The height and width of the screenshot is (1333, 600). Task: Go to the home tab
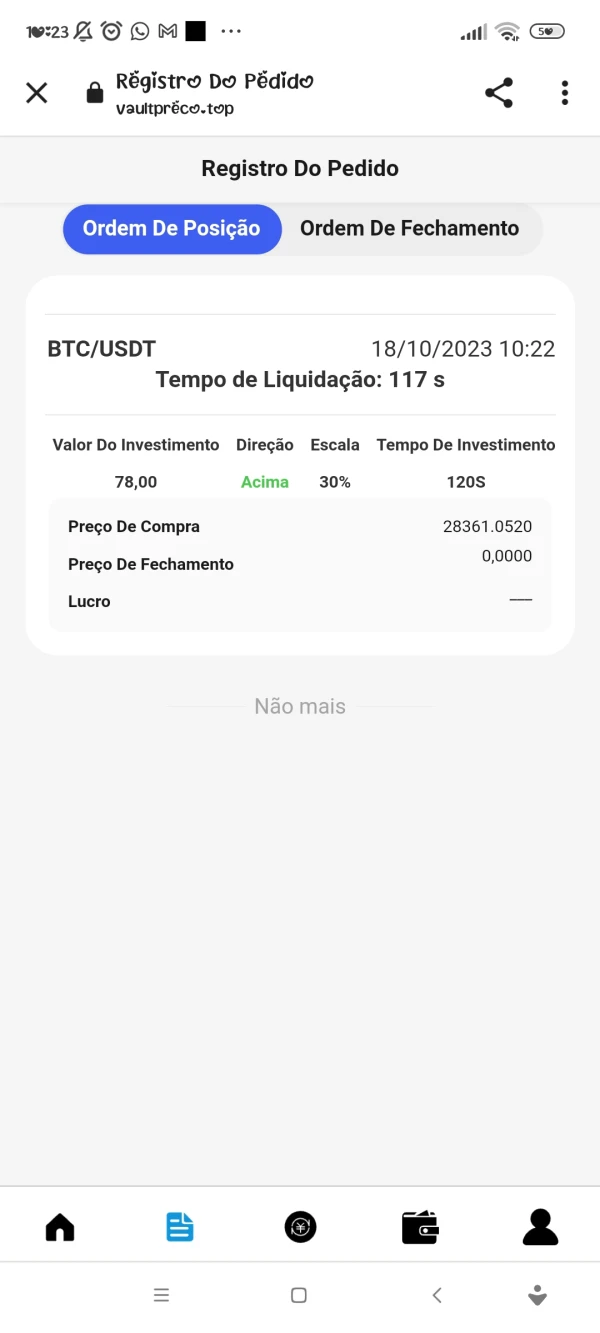pyautogui.click(x=60, y=1227)
